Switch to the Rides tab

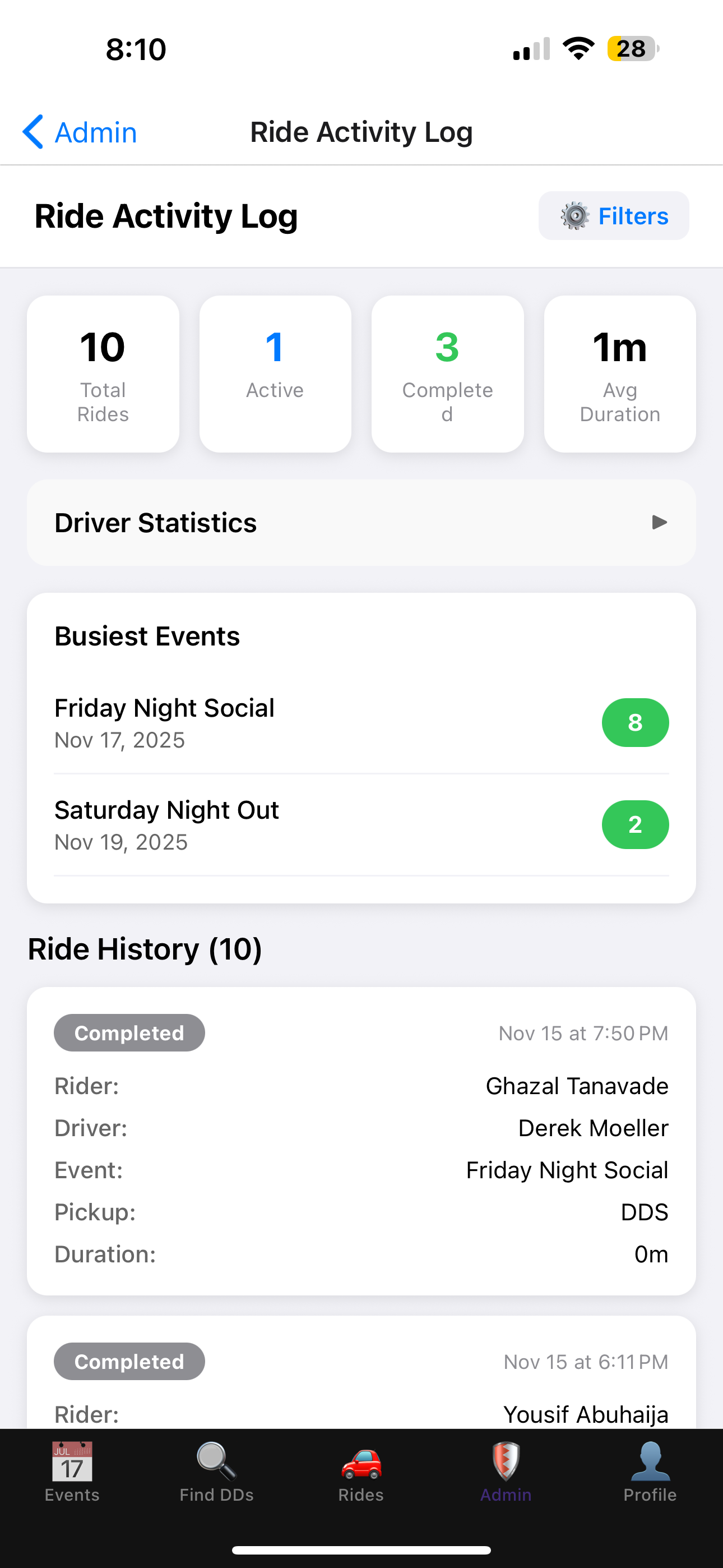click(x=361, y=1473)
